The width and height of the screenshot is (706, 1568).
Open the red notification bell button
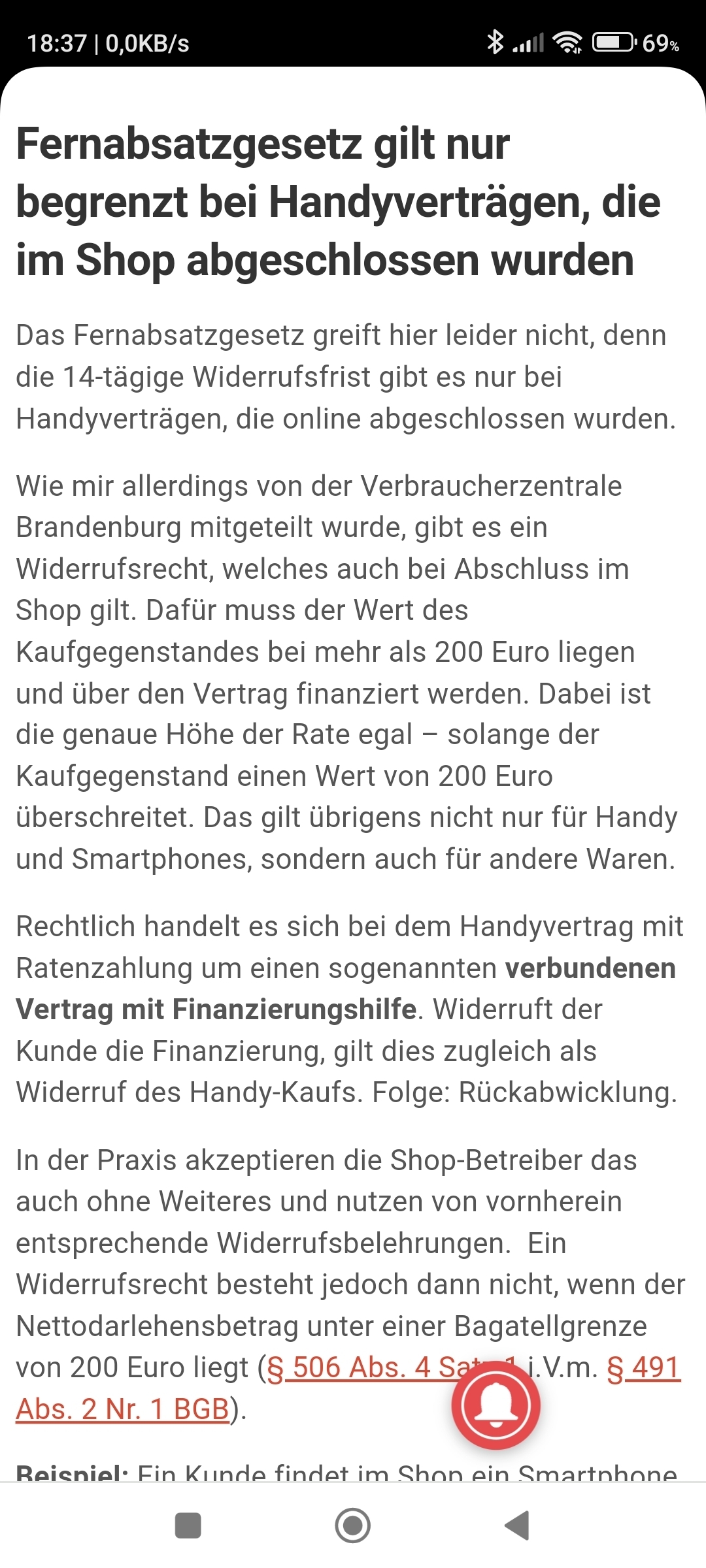click(x=496, y=1404)
